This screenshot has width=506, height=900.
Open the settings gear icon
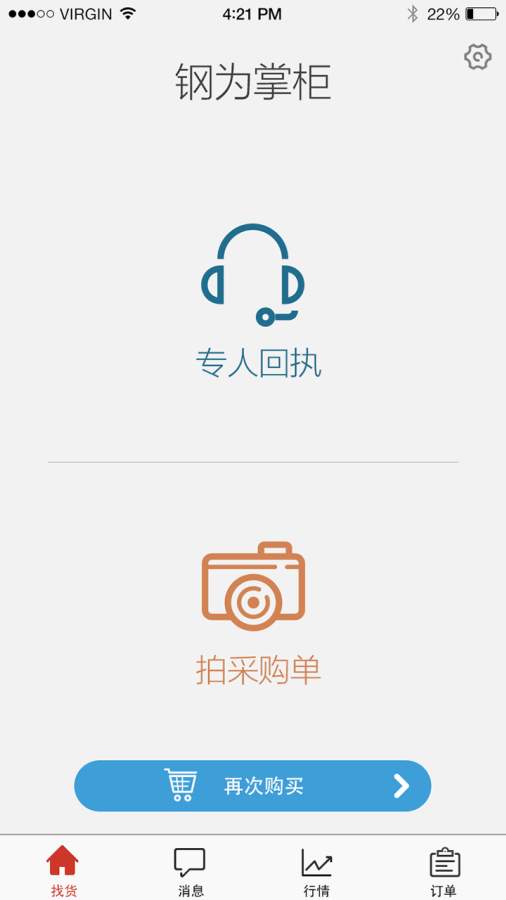click(x=477, y=57)
